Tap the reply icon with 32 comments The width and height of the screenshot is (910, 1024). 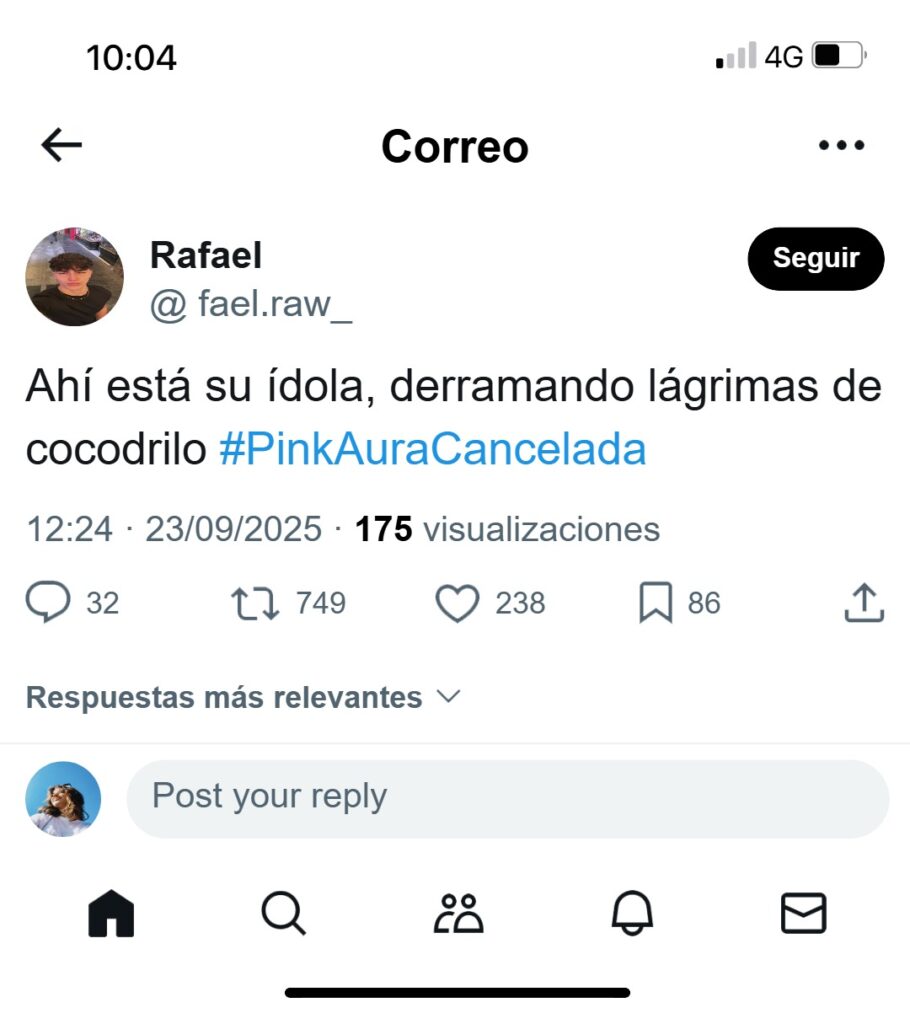(48, 603)
